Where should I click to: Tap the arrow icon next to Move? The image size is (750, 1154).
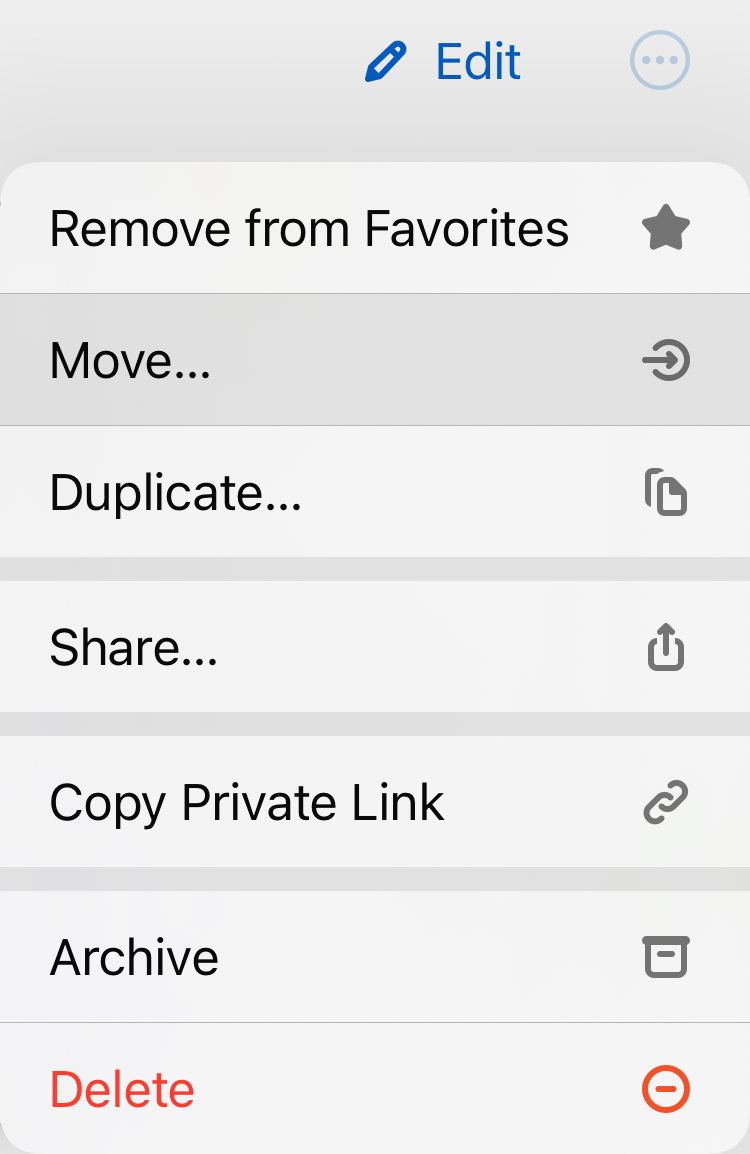point(665,360)
